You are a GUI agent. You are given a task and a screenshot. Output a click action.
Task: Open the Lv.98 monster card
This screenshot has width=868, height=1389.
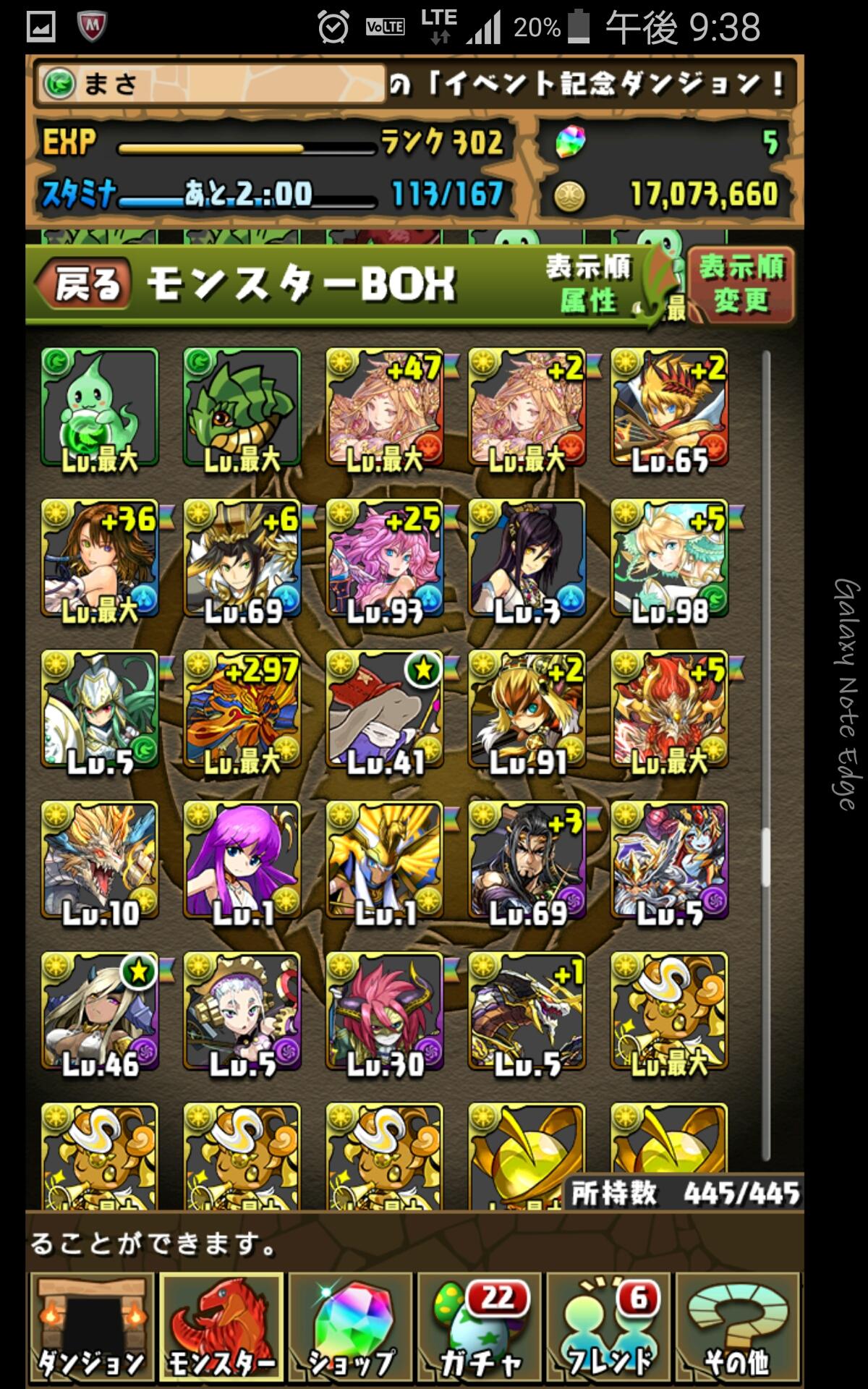(x=669, y=558)
